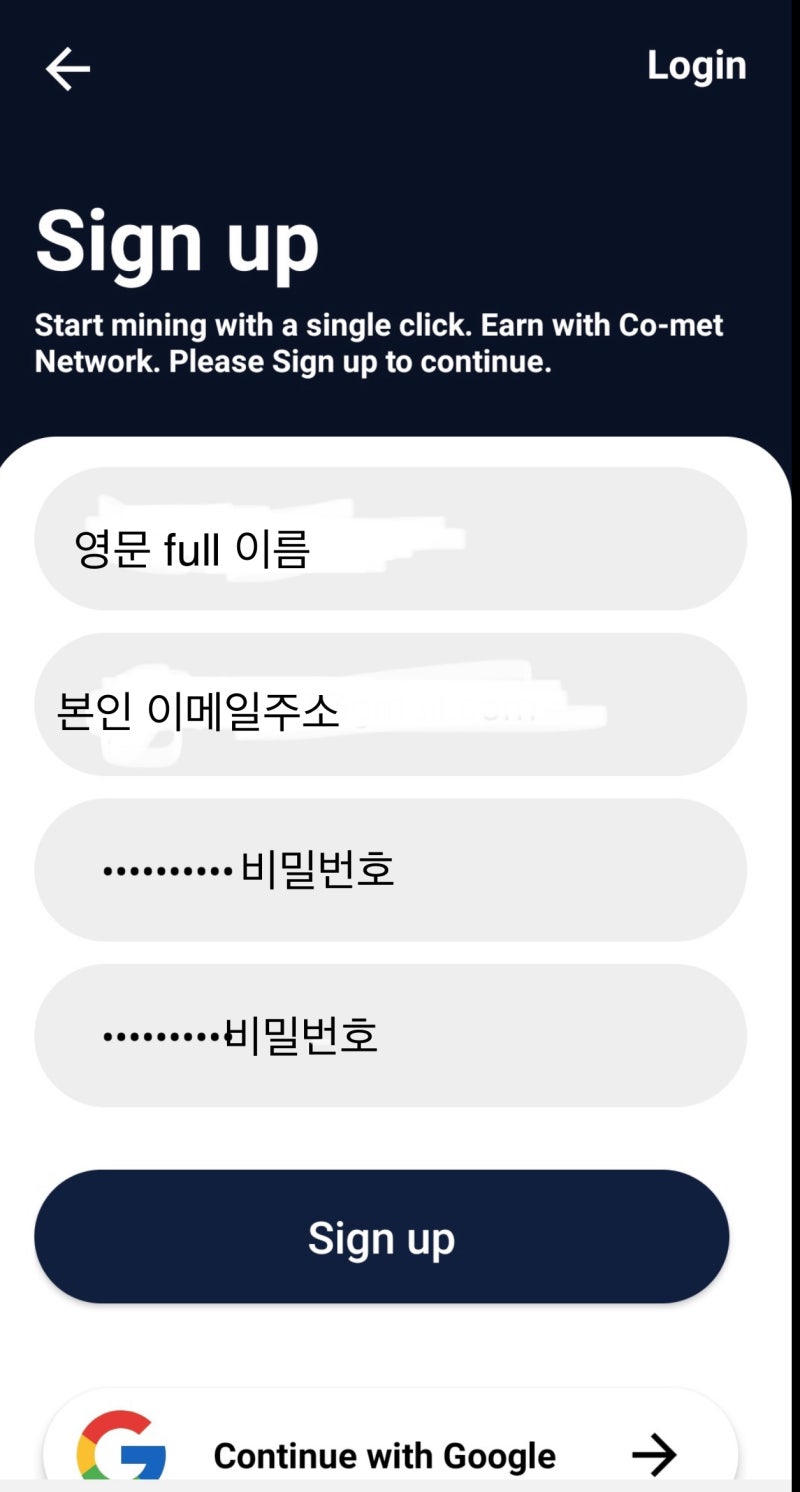
Task: Focus the email address field
Action: coord(390,704)
